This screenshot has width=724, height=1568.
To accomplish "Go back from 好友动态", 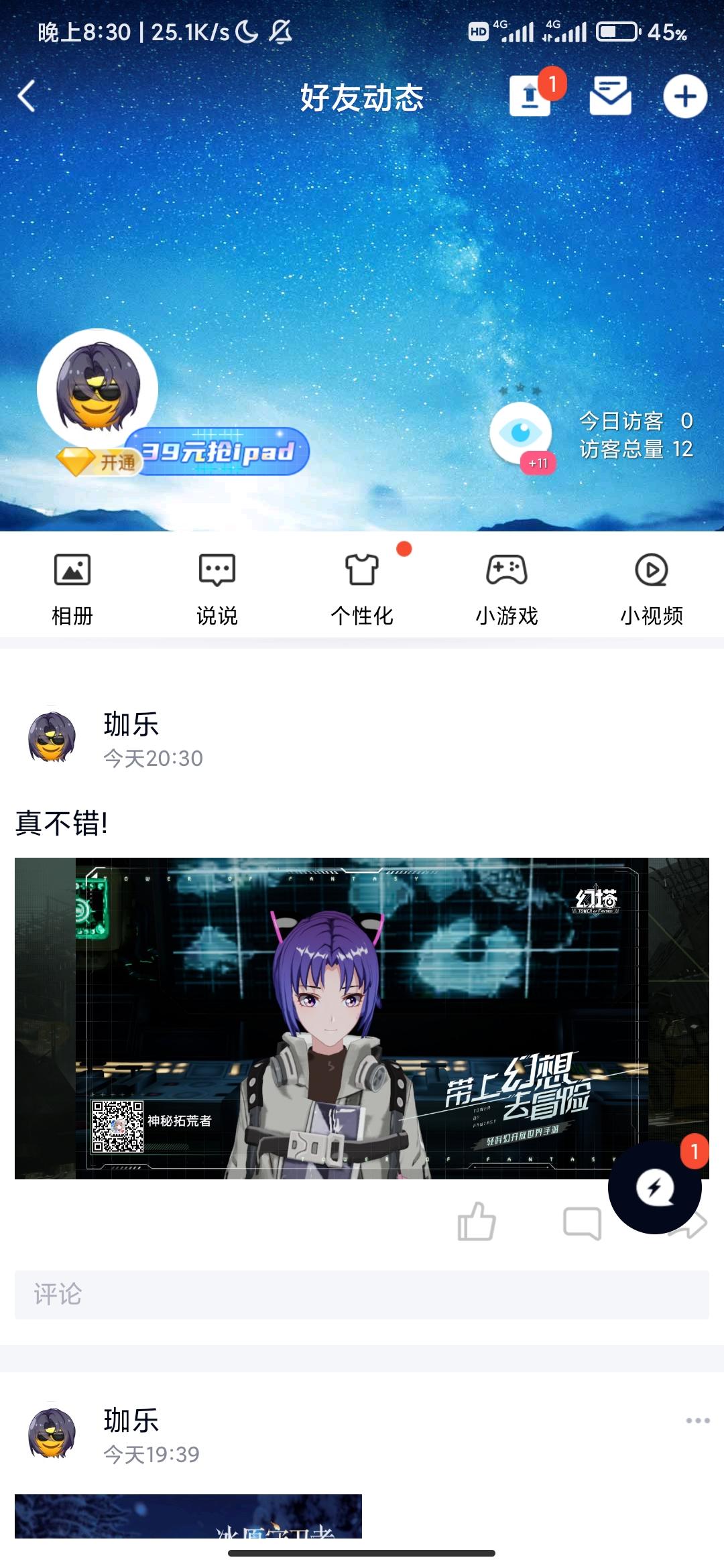I will tap(27, 96).
